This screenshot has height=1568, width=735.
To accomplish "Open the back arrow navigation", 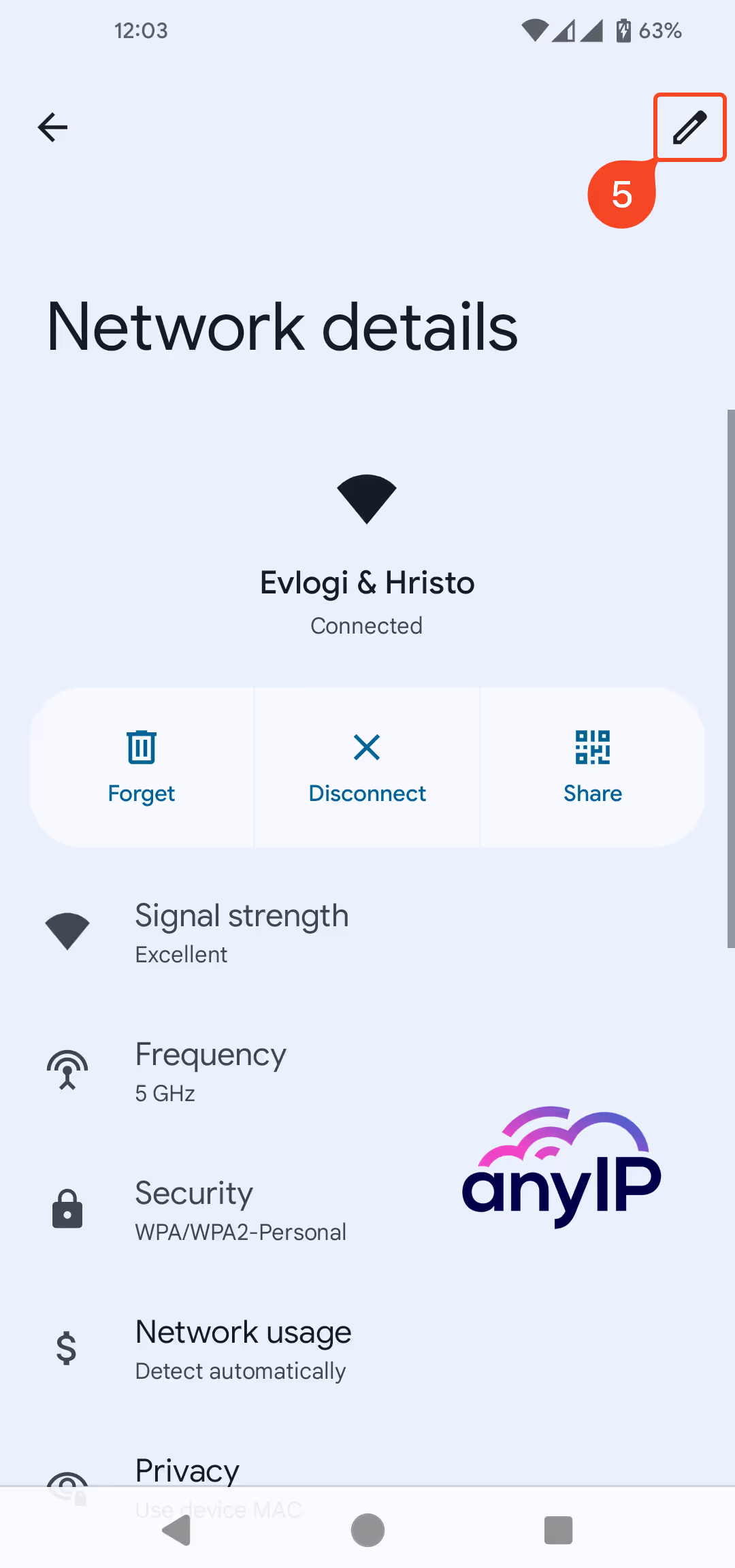I will pyautogui.click(x=52, y=127).
